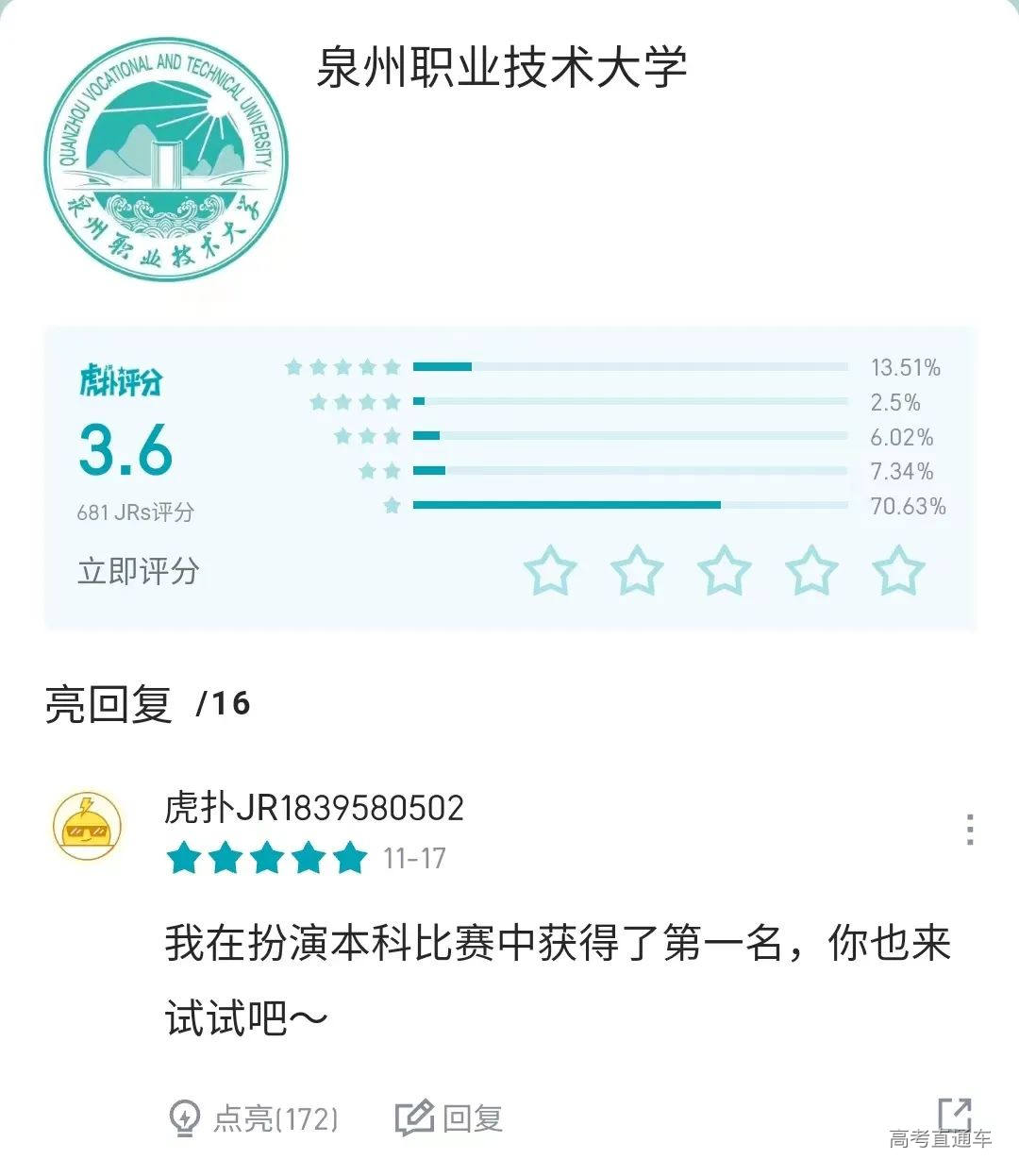
Task: Tap the first blue star under the username
Action: (x=185, y=859)
